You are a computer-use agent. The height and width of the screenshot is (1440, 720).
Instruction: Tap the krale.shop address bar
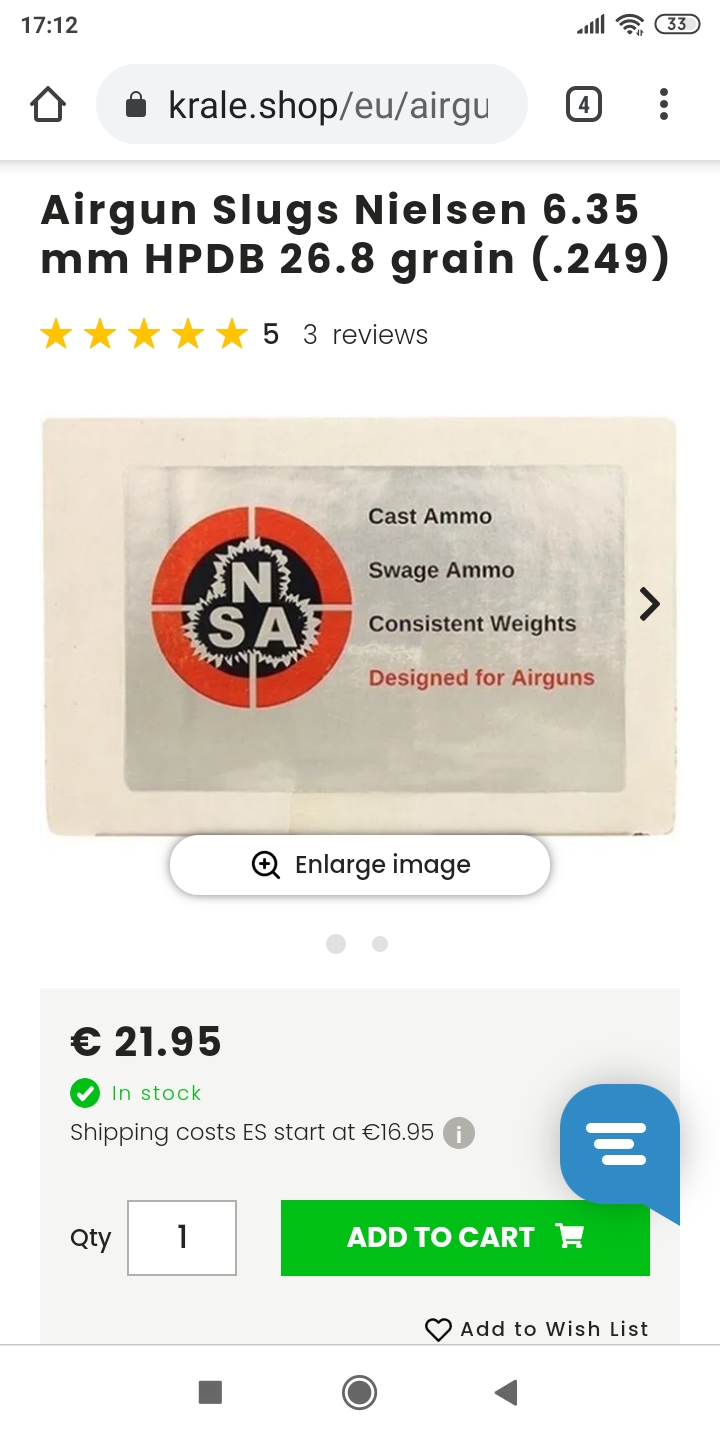(312, 105)
